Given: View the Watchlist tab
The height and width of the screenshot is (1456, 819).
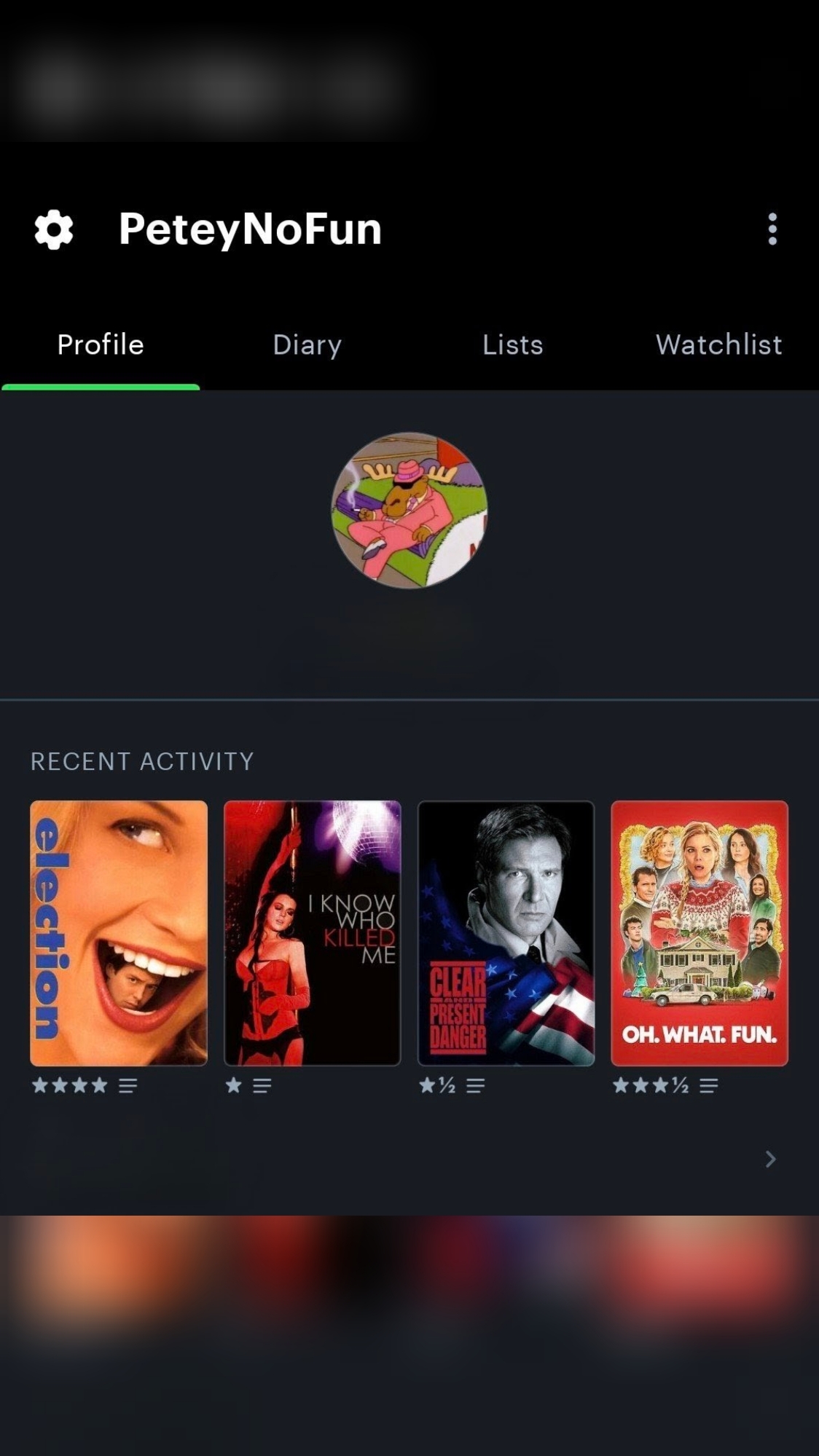Looking at the screenshot, I should 718,345.
